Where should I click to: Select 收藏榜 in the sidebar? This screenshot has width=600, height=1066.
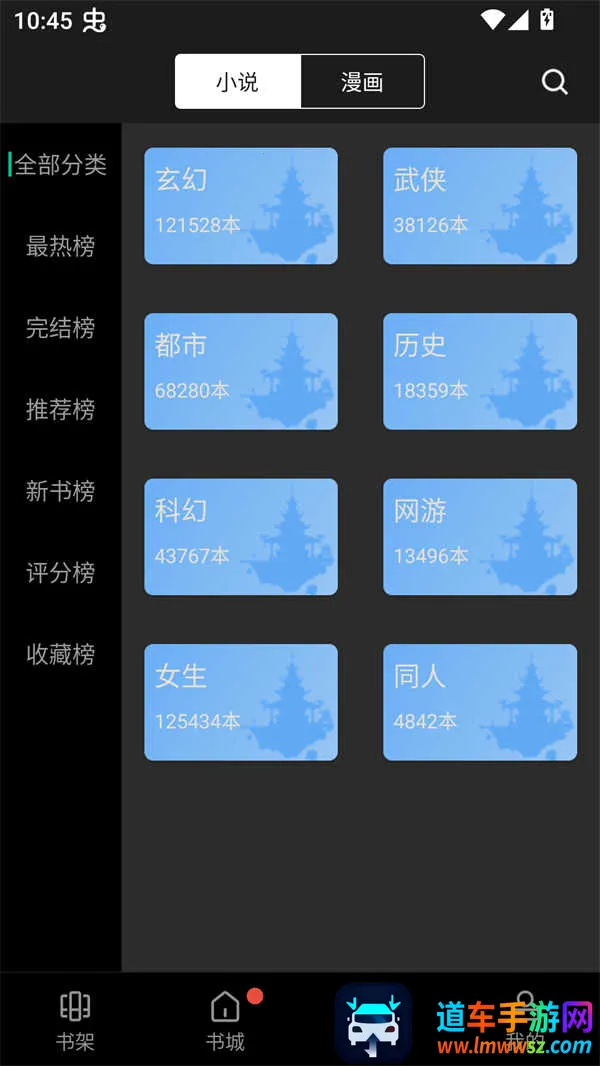pos(61,654)
